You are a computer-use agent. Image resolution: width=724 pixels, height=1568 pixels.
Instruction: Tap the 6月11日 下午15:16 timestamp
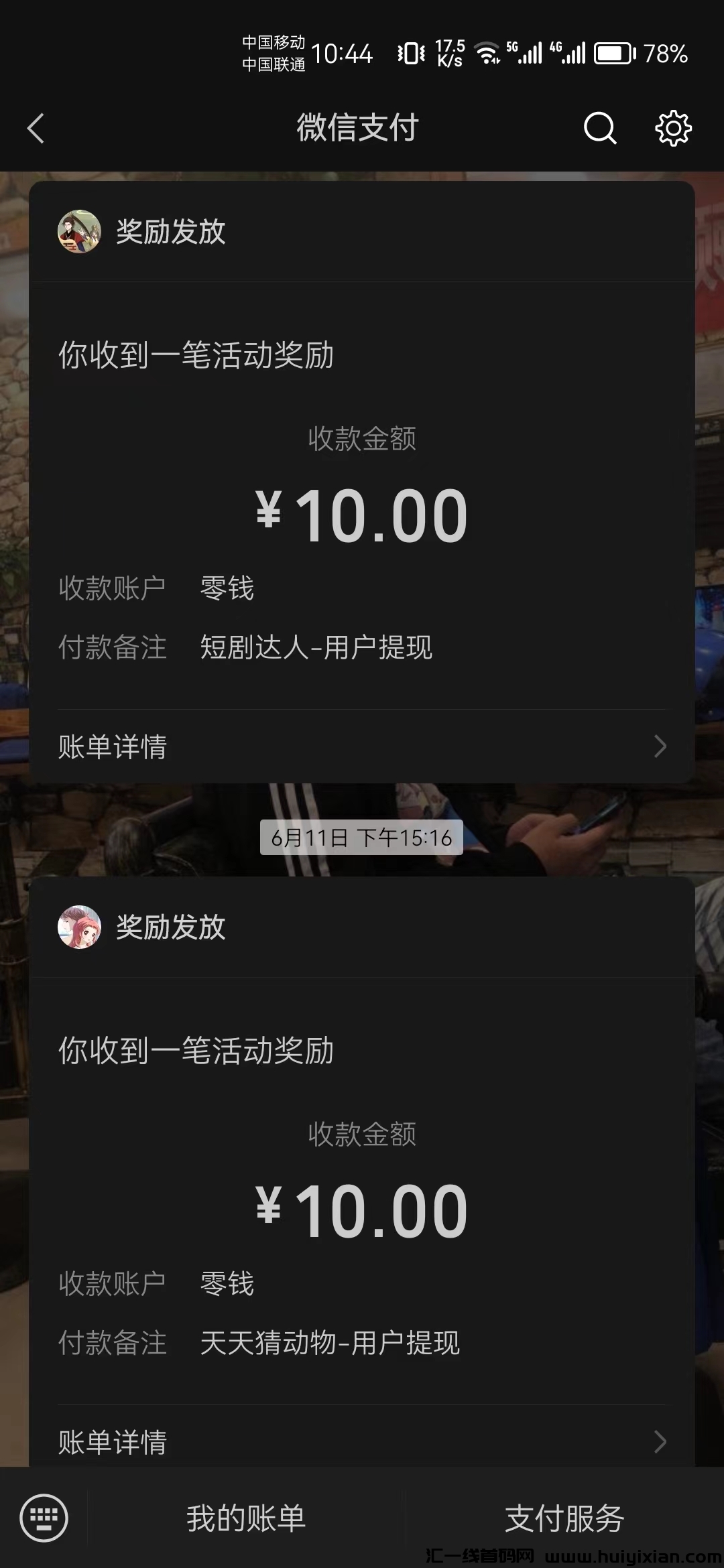362,837
